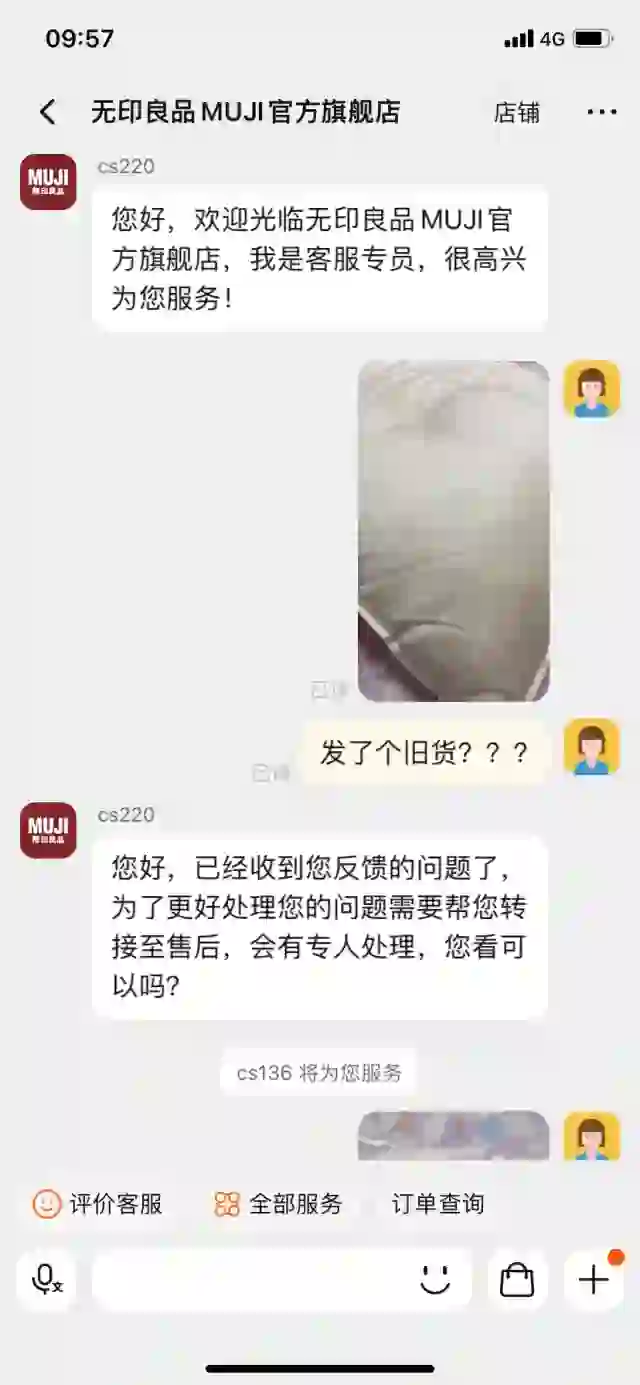Open the 店铺 store page
This screenshot has height=1385, width=640.
[x=516, y=113]
